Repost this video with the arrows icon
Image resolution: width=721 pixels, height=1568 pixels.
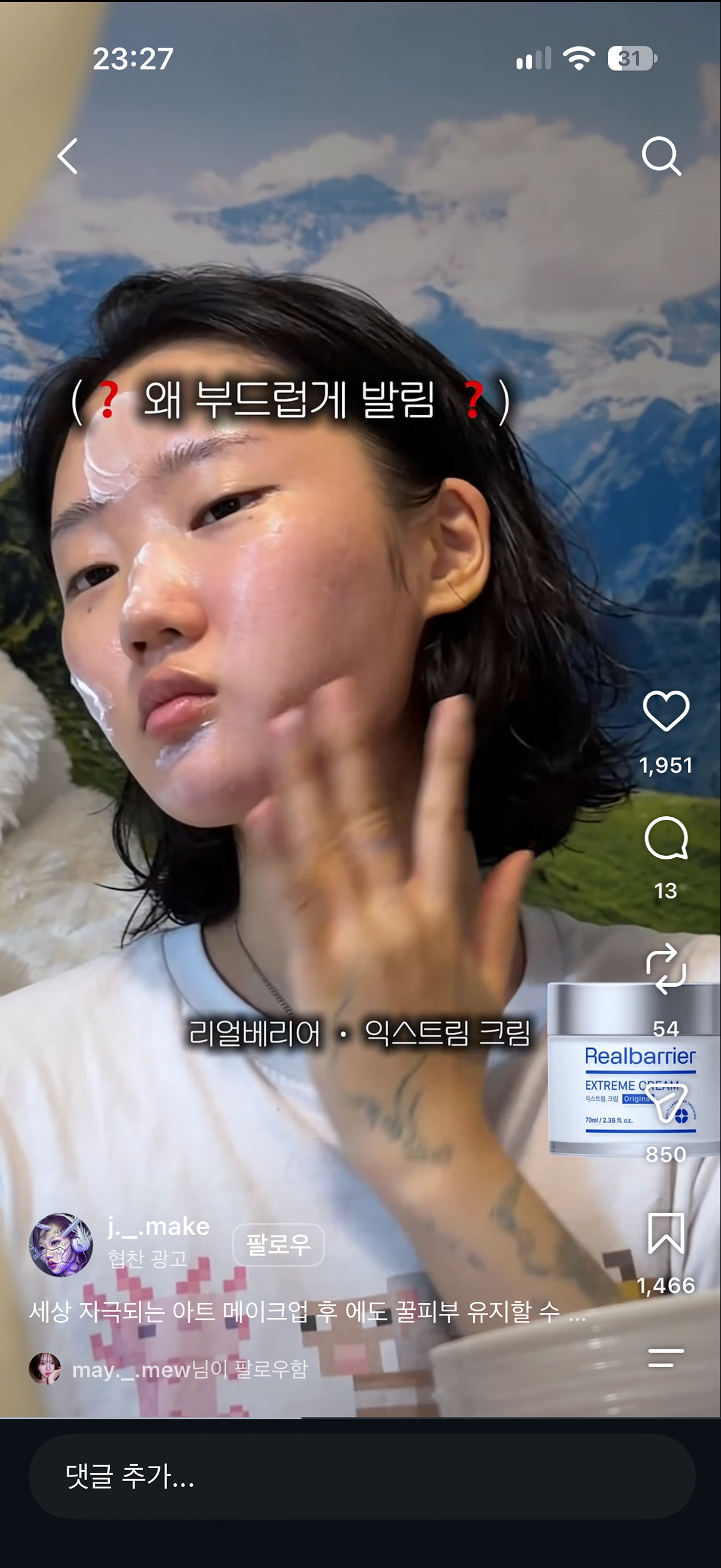666,969
